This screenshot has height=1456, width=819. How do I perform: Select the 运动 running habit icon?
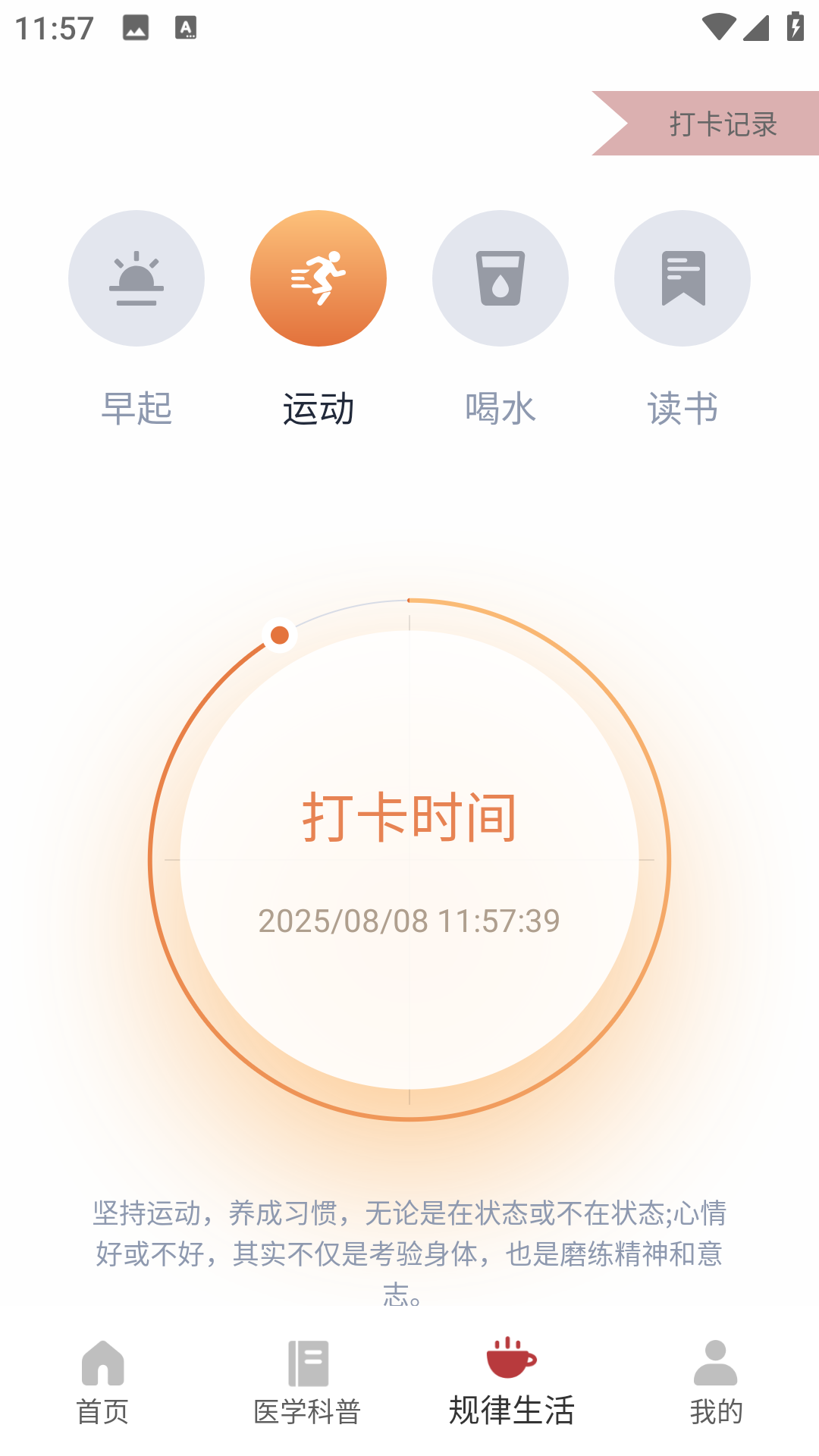click(318, 278)
